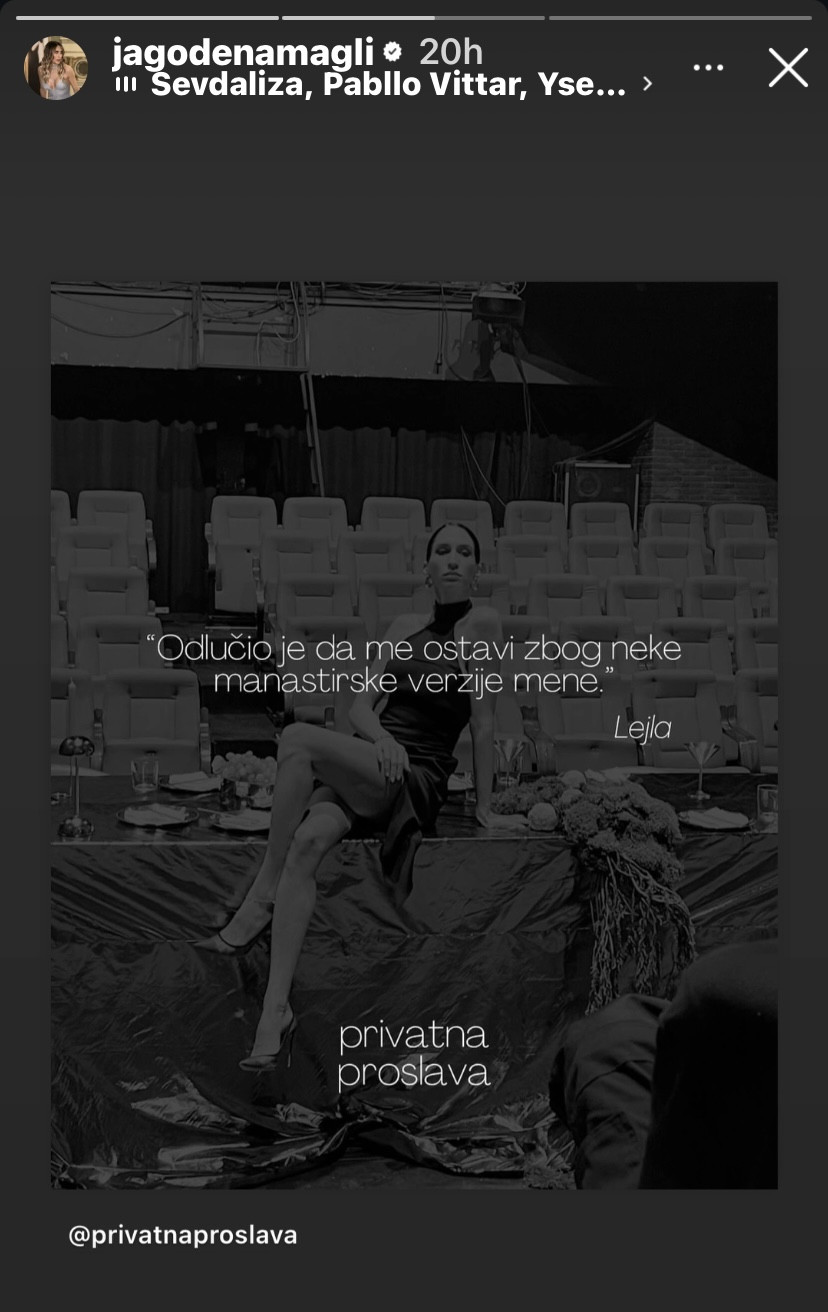The height and width of the screenshot is (1312, 828).
Task: Open the jagodenamagli username link
Action: [x=243, y=52]
